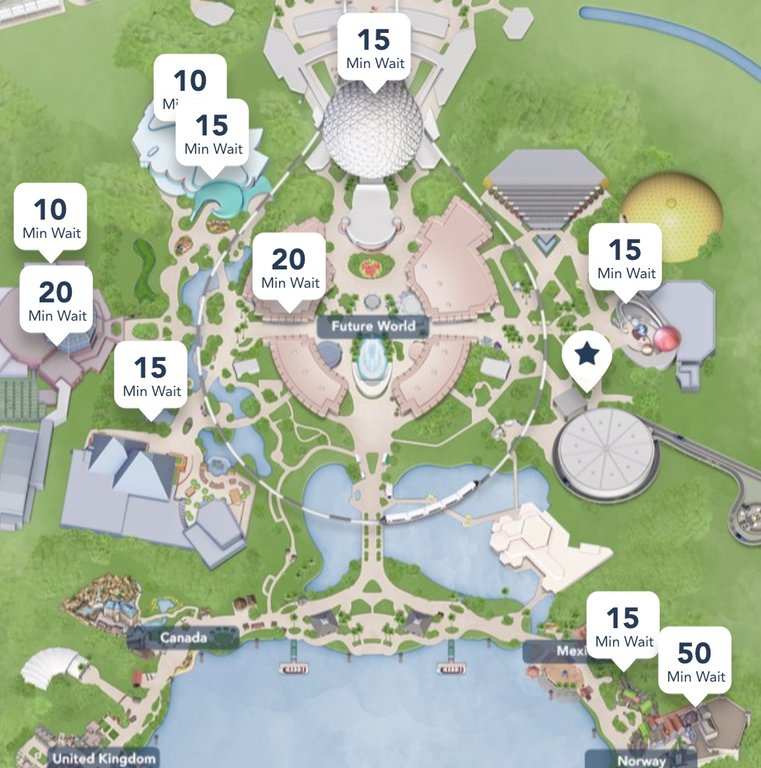This screenshot has width=761, height=768.
Task: Select the 10 Min Wait pin stacked above a 20 pin
Action: click(x=50, y=216)
